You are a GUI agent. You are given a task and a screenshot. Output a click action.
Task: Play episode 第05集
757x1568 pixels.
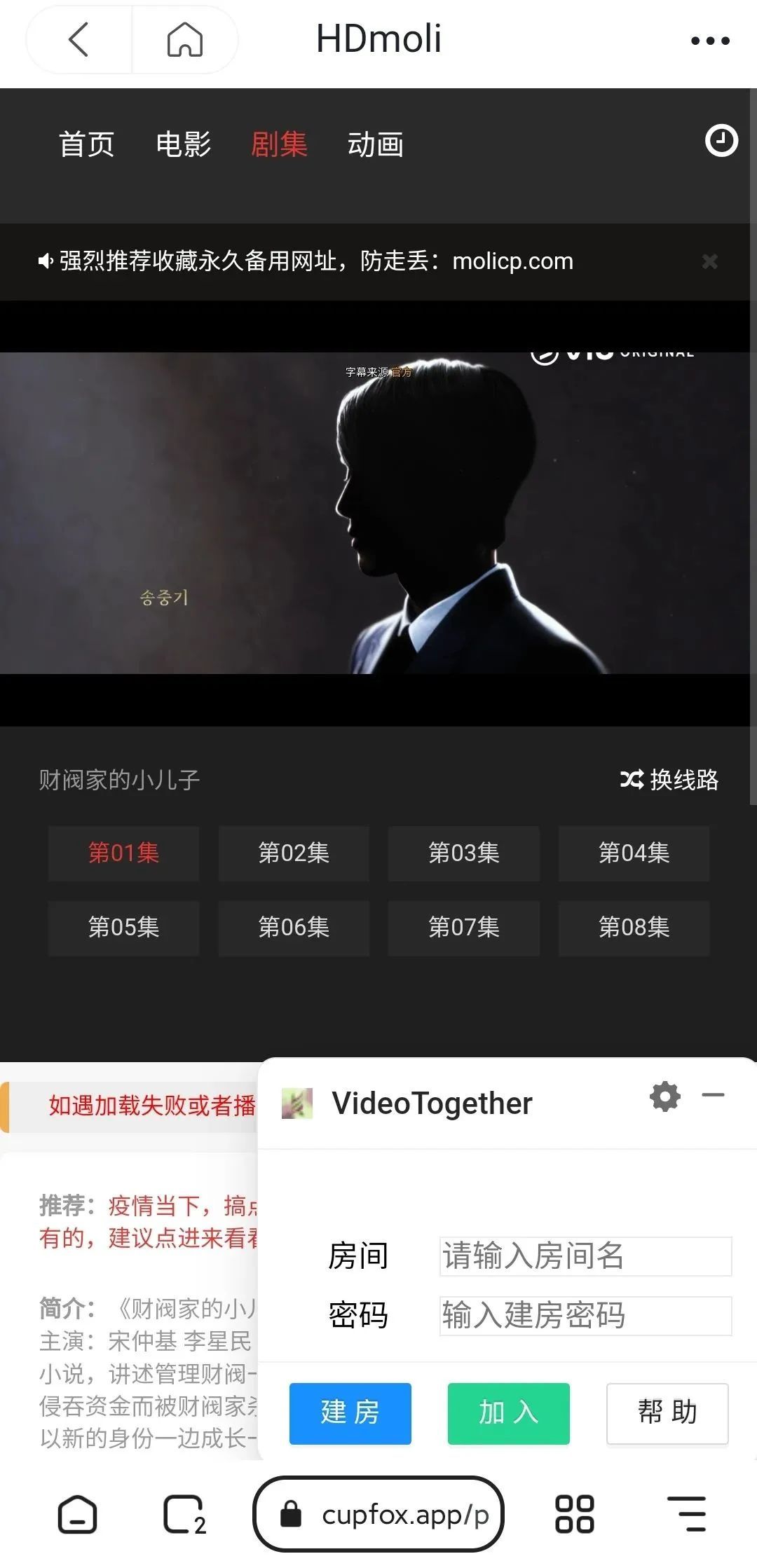[123, 928]
